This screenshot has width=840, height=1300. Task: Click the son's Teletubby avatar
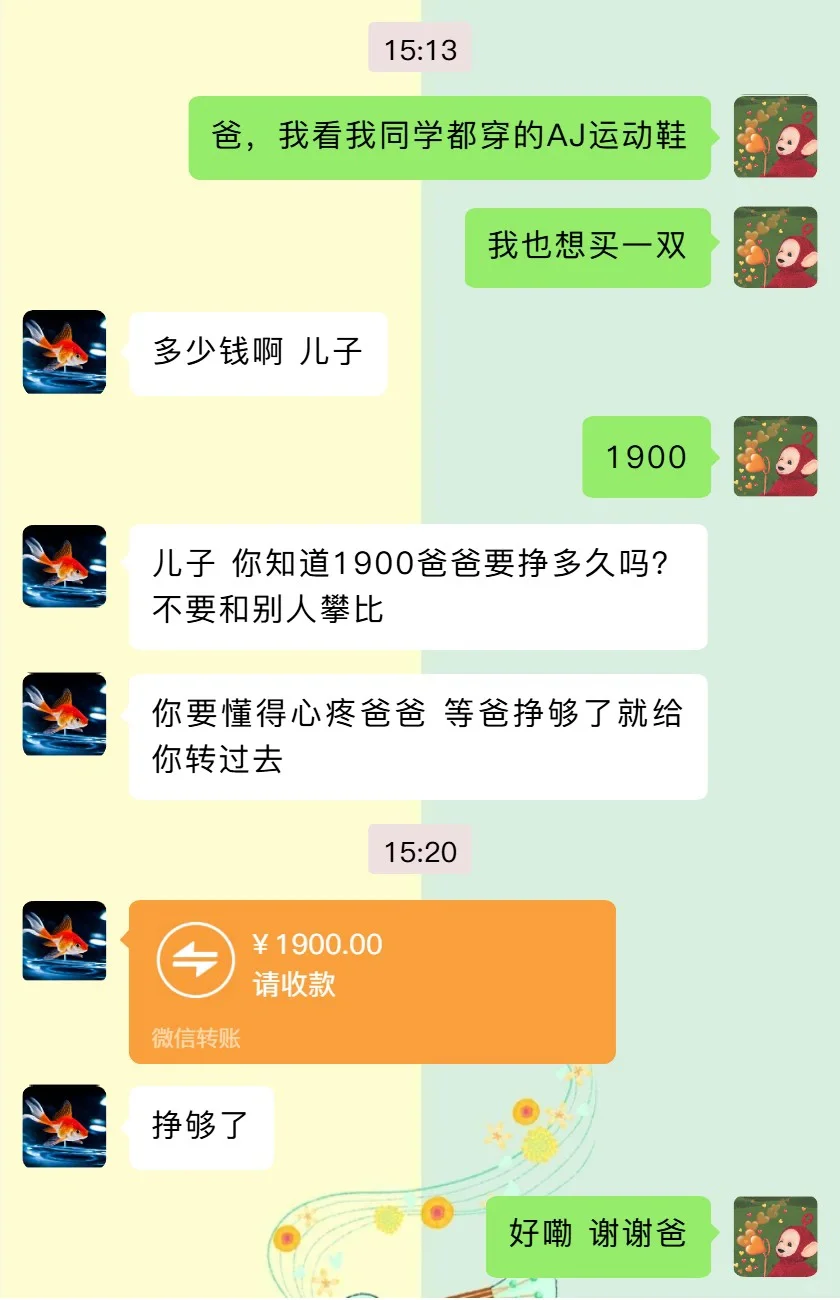pos(776,137)
